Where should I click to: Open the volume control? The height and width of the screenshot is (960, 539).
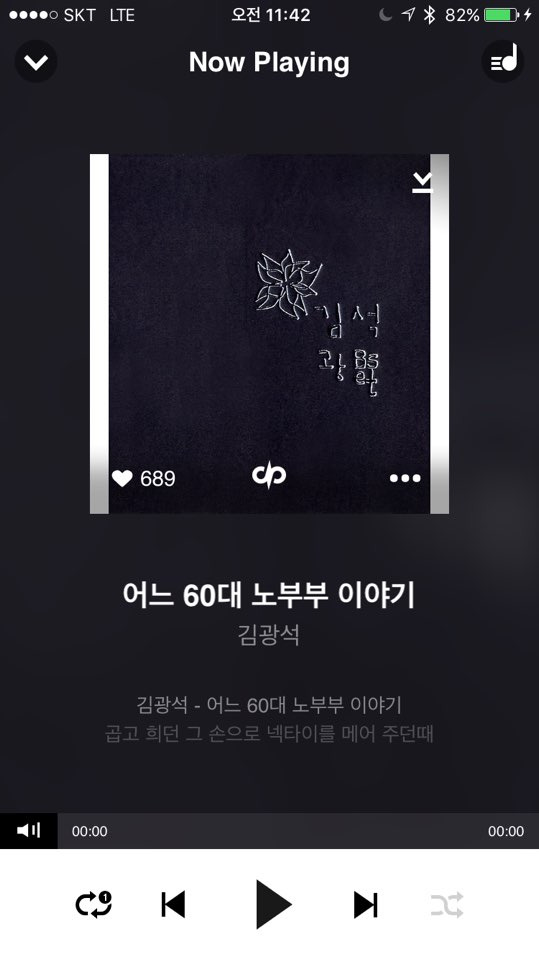coord(29,831)
